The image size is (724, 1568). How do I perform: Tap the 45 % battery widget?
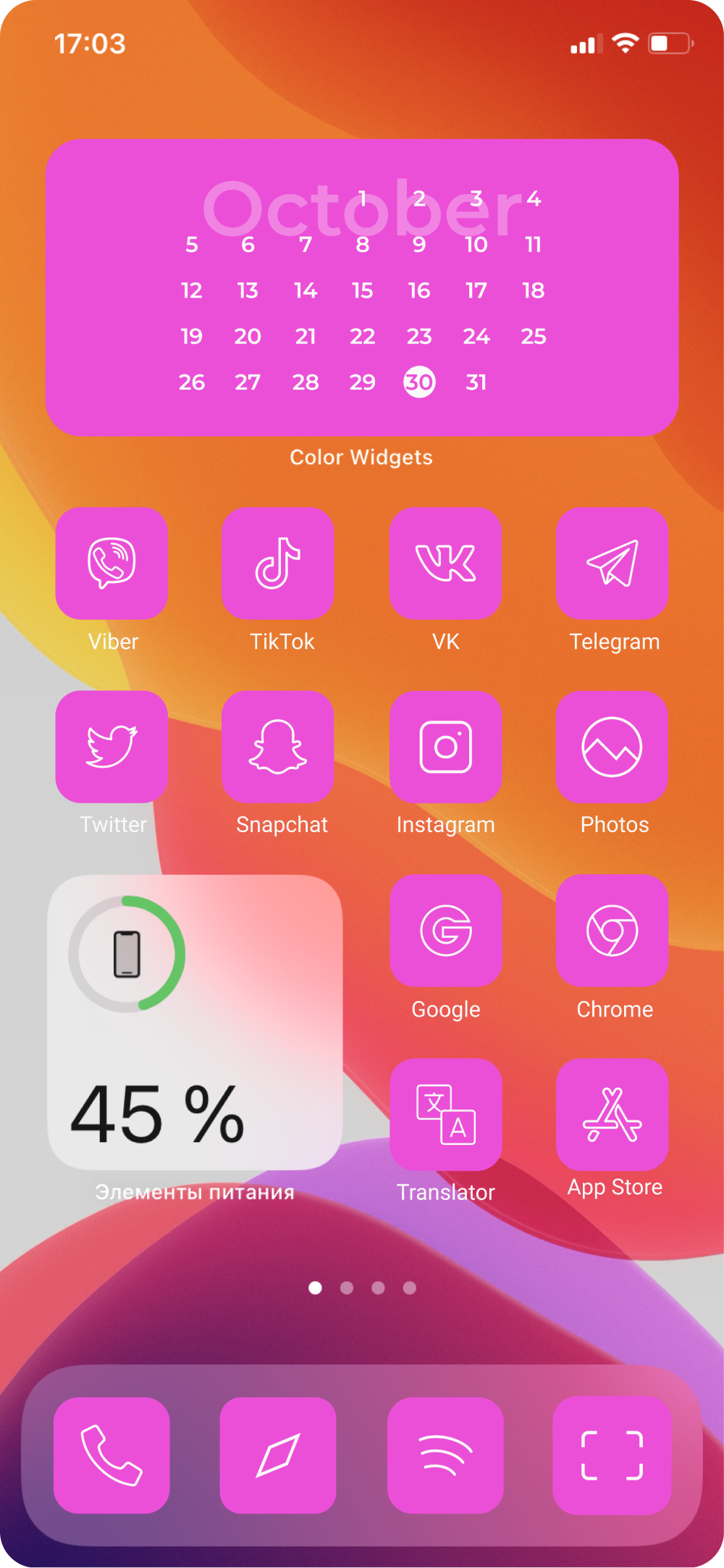(195, 1022)
